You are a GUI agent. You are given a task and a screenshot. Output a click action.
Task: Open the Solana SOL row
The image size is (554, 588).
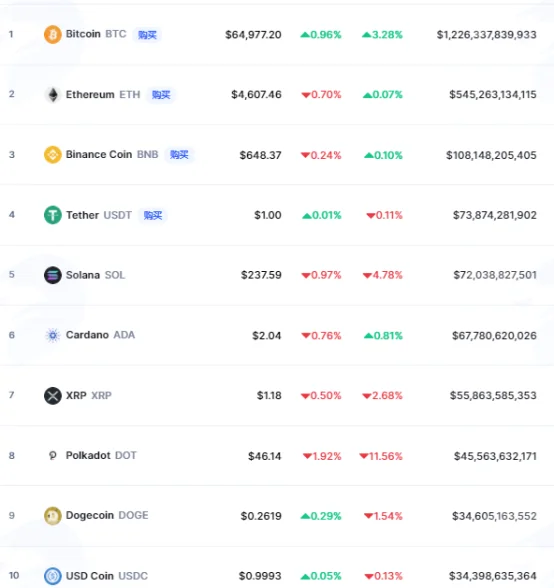pos(277,275)
